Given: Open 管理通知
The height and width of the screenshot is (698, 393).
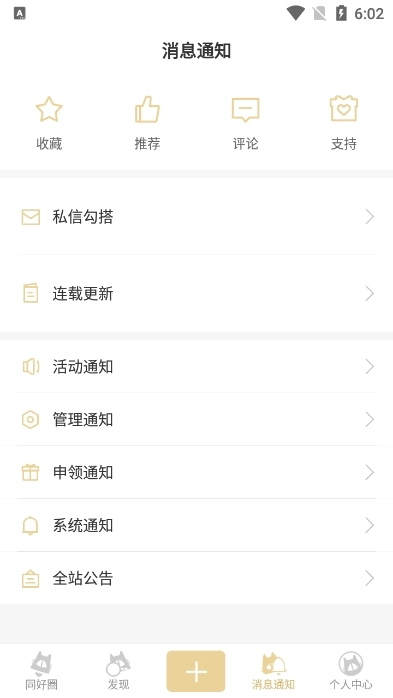Looking at the screenshot, I should coord(196,419).
